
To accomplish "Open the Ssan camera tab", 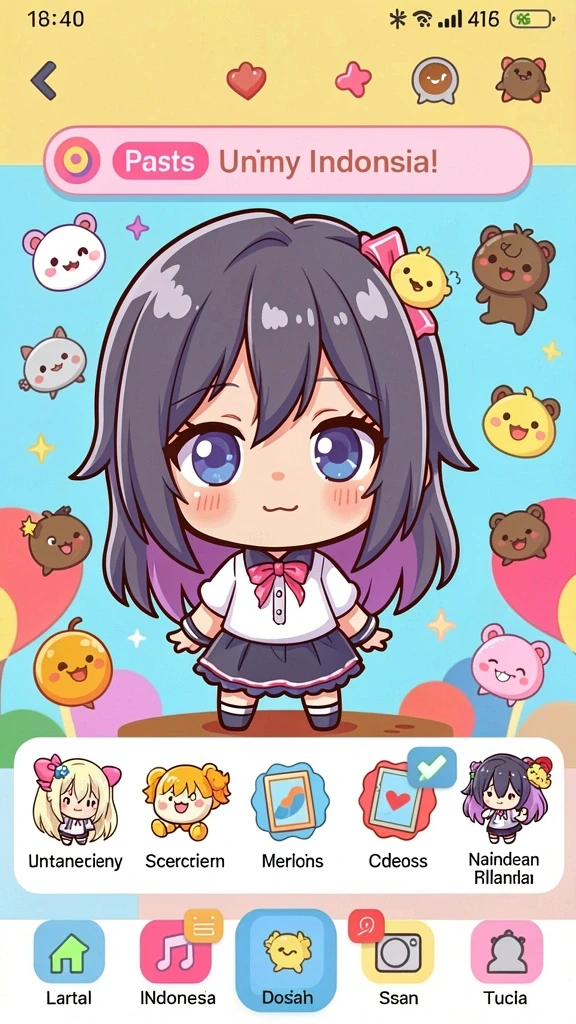I will (x=398, y=965).
